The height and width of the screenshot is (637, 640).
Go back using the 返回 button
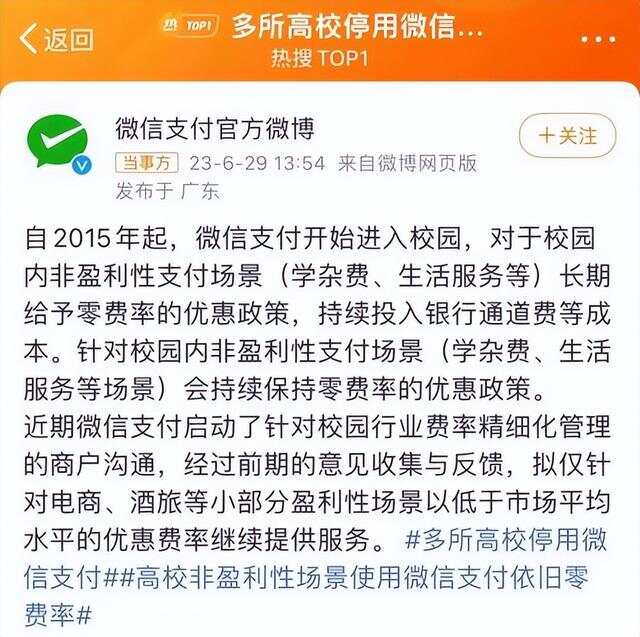coord(57,39)
